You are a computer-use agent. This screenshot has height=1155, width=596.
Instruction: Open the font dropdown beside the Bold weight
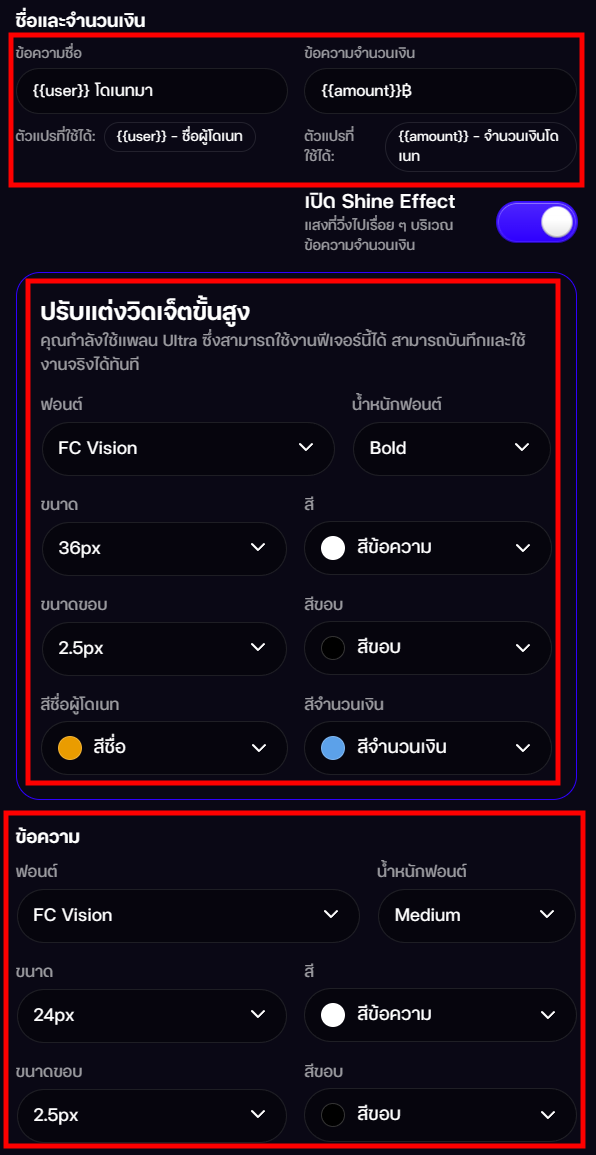pyautogui.click(x=189, y=448)
